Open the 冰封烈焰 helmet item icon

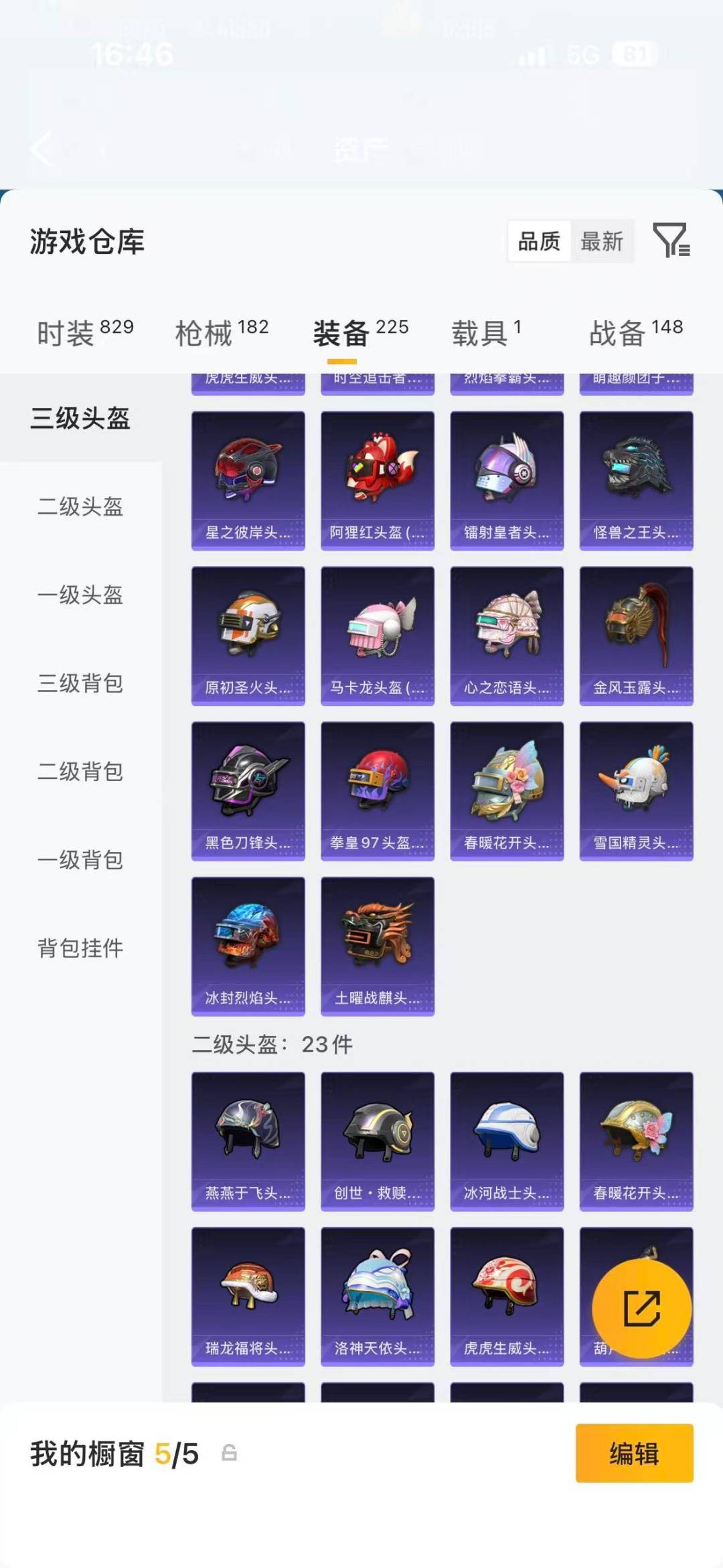(x=248, y=944)
